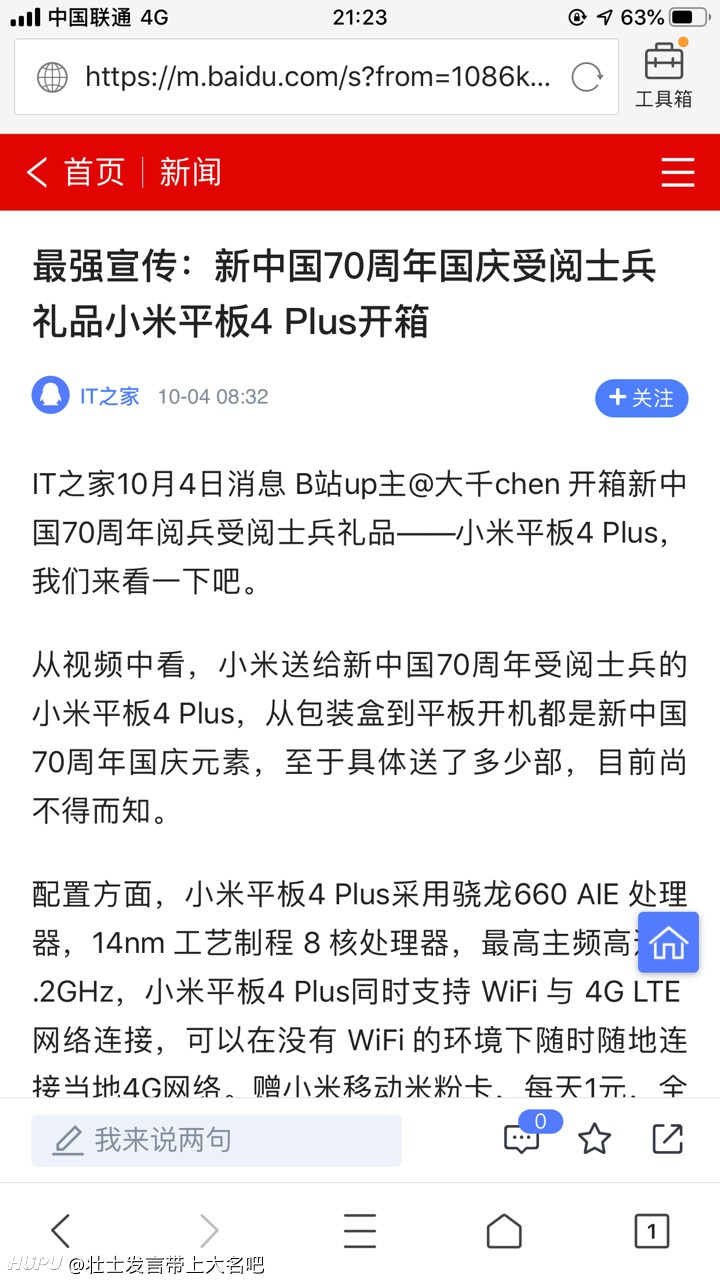Go back using the red header arrow
The image size is (720, 1280).
[x=37, y=172]
